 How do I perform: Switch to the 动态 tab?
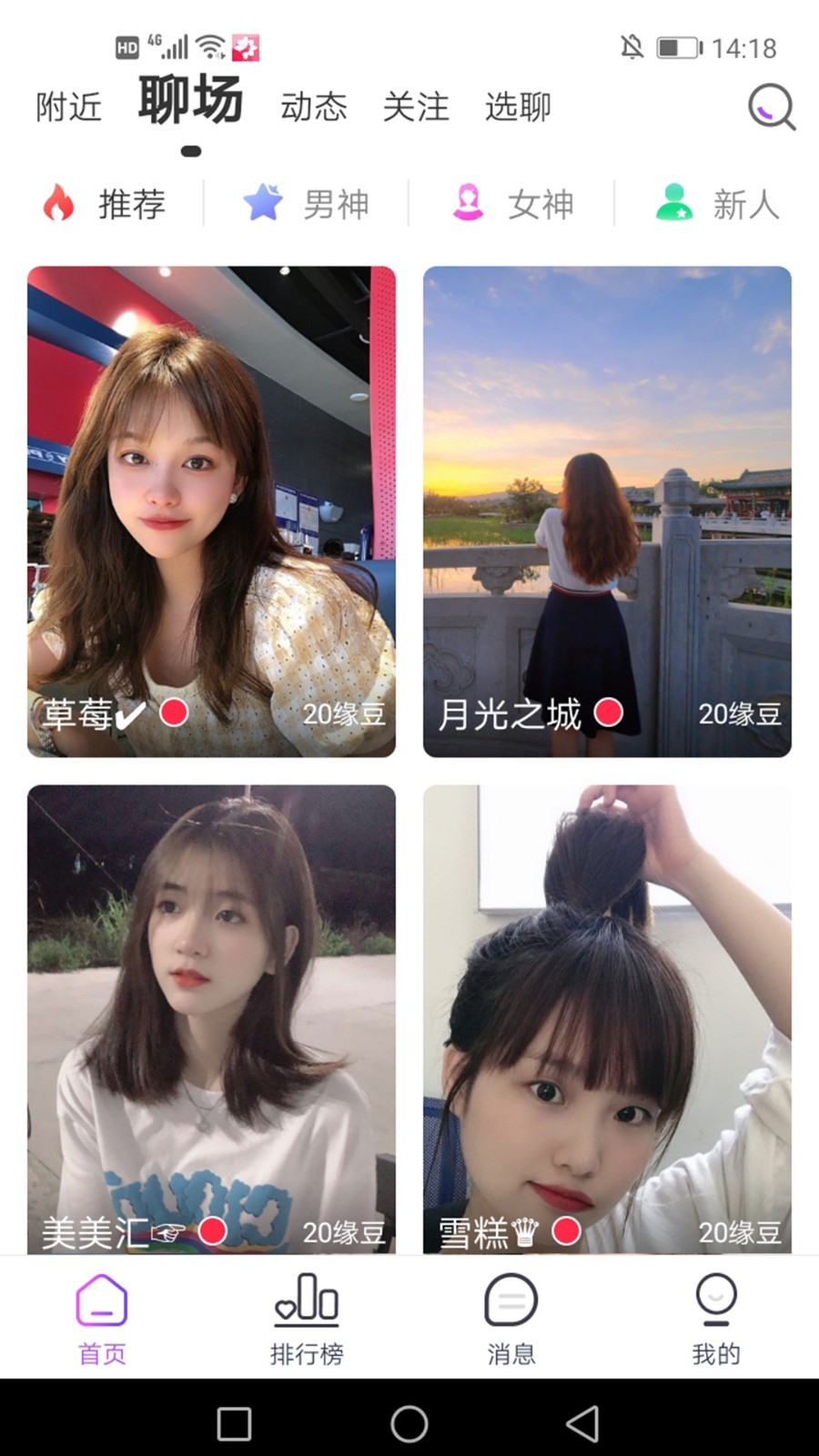pyautogui.click(x=314, y=107)
